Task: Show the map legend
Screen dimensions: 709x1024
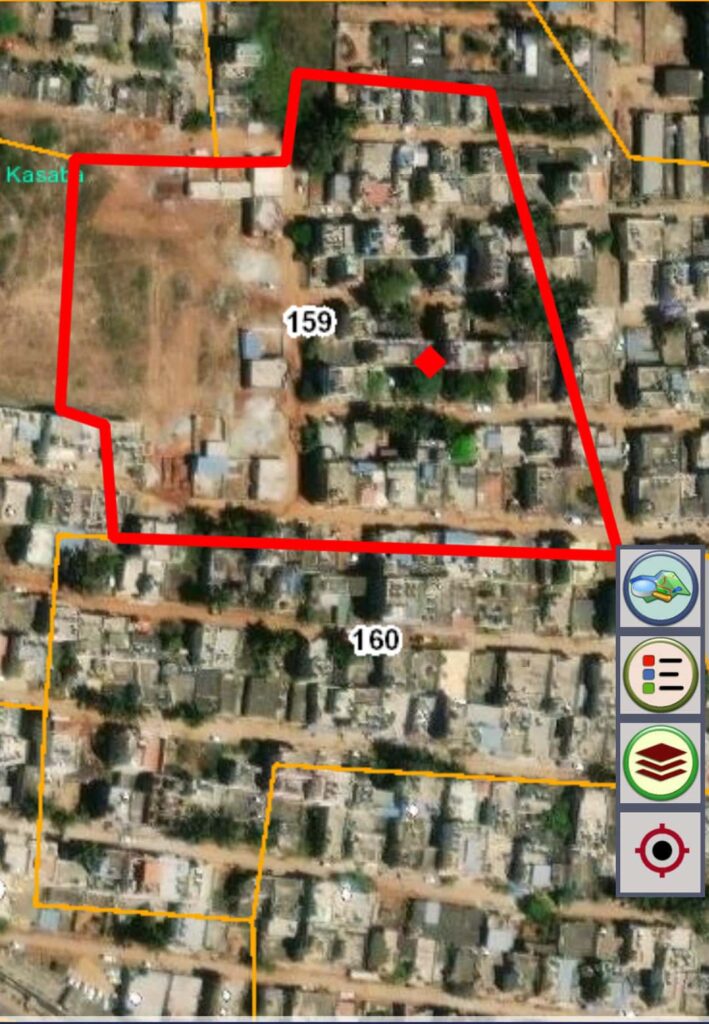Action: [661, 675]
